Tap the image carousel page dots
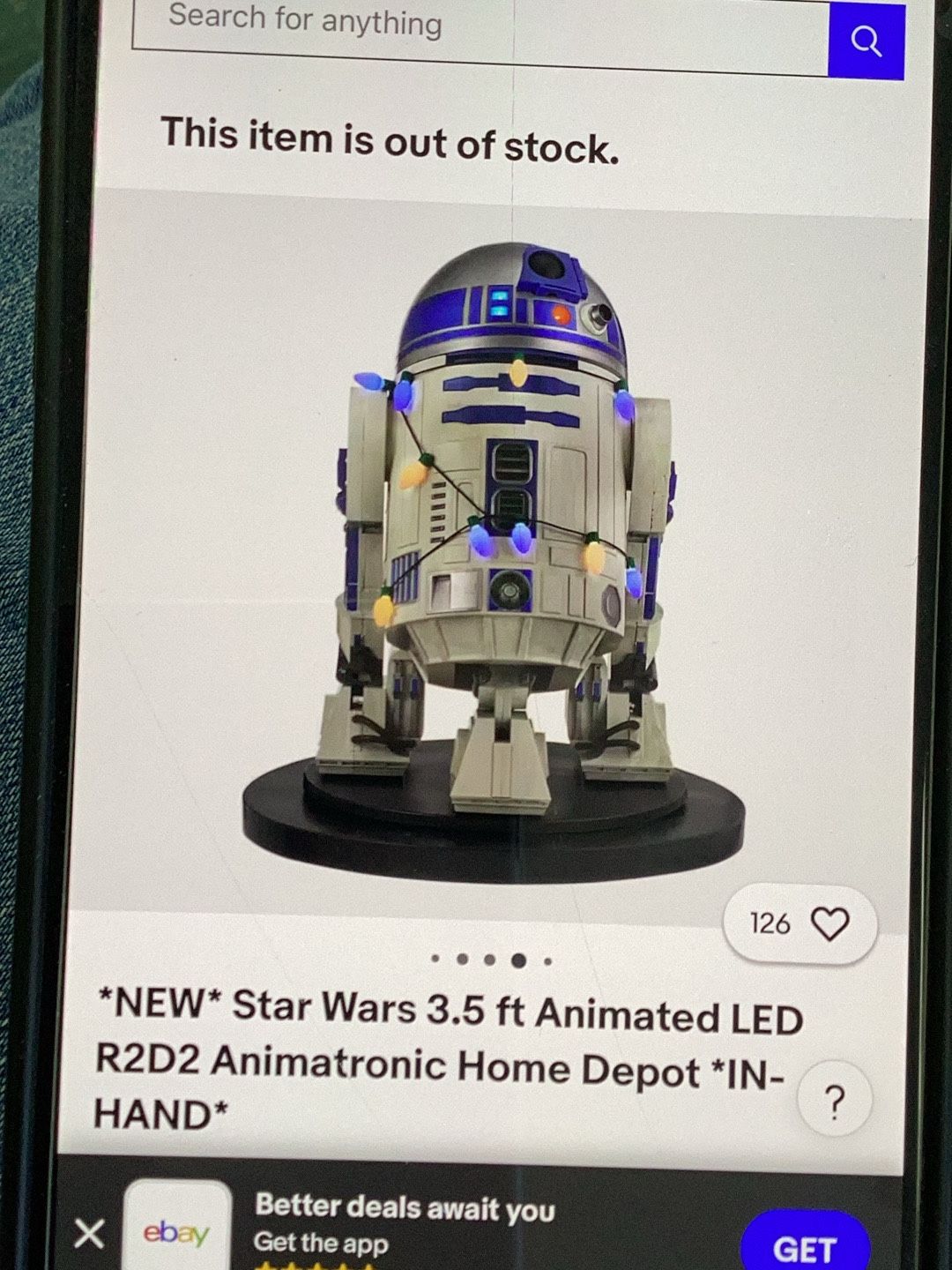Viewport: 952px width, 1270px height. click(x=491, y=960)
